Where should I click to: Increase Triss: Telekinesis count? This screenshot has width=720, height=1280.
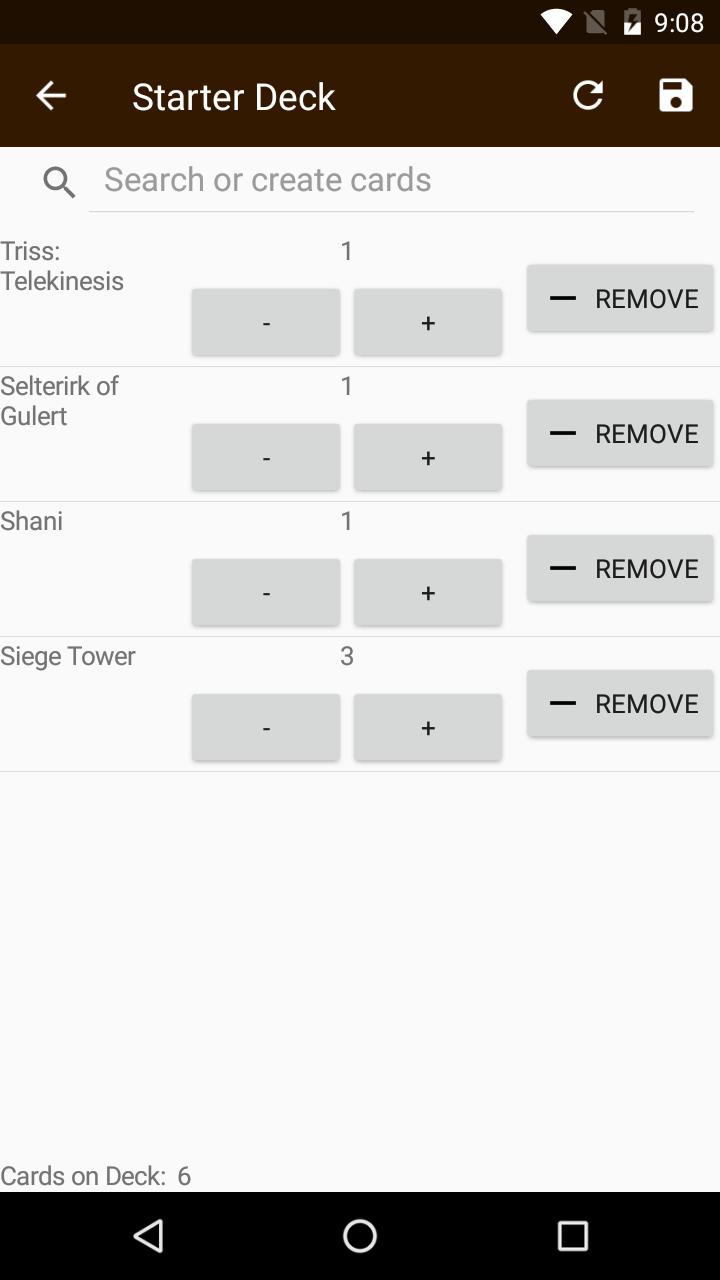coord(428,322)
